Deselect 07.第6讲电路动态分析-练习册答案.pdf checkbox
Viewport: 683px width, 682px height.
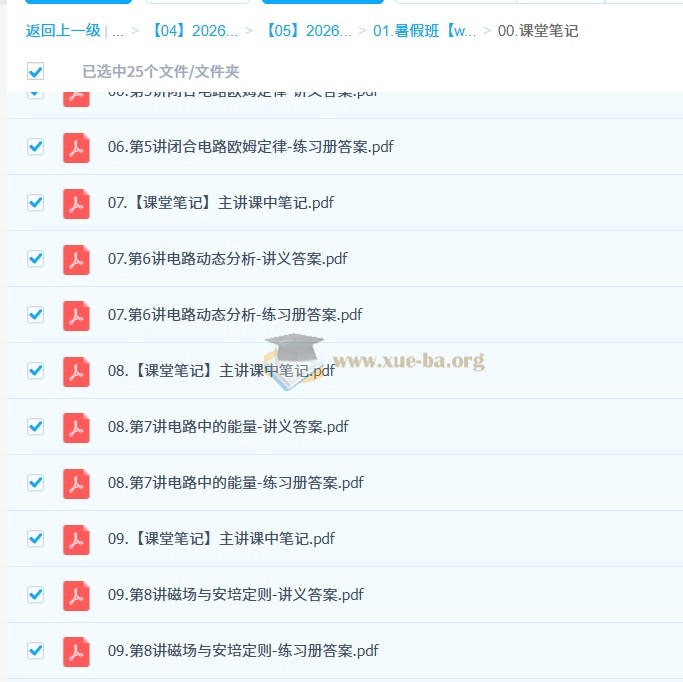pyautogui.click(x=36, y=314)
